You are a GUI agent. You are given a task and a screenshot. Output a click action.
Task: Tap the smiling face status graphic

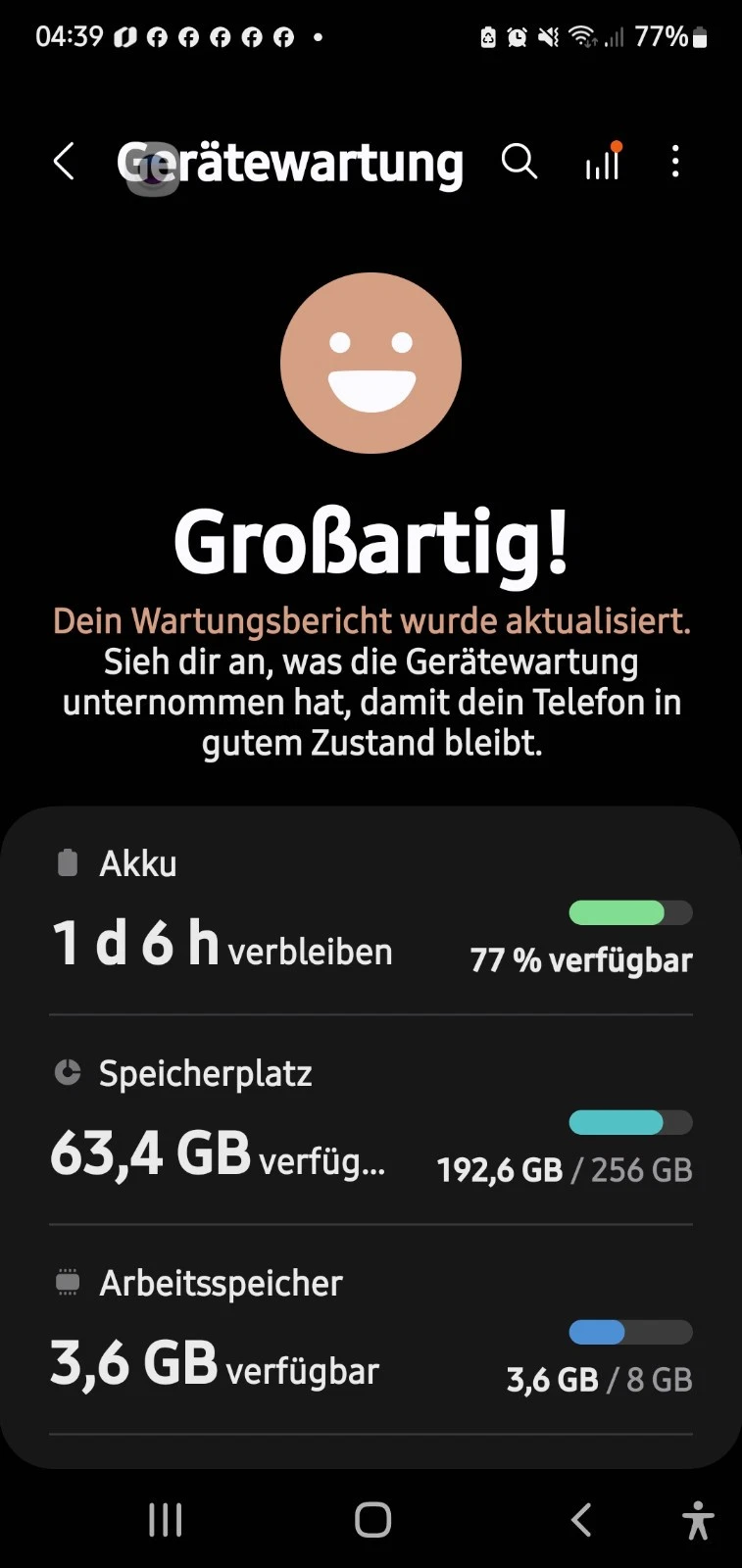click(x=371, y=363)
